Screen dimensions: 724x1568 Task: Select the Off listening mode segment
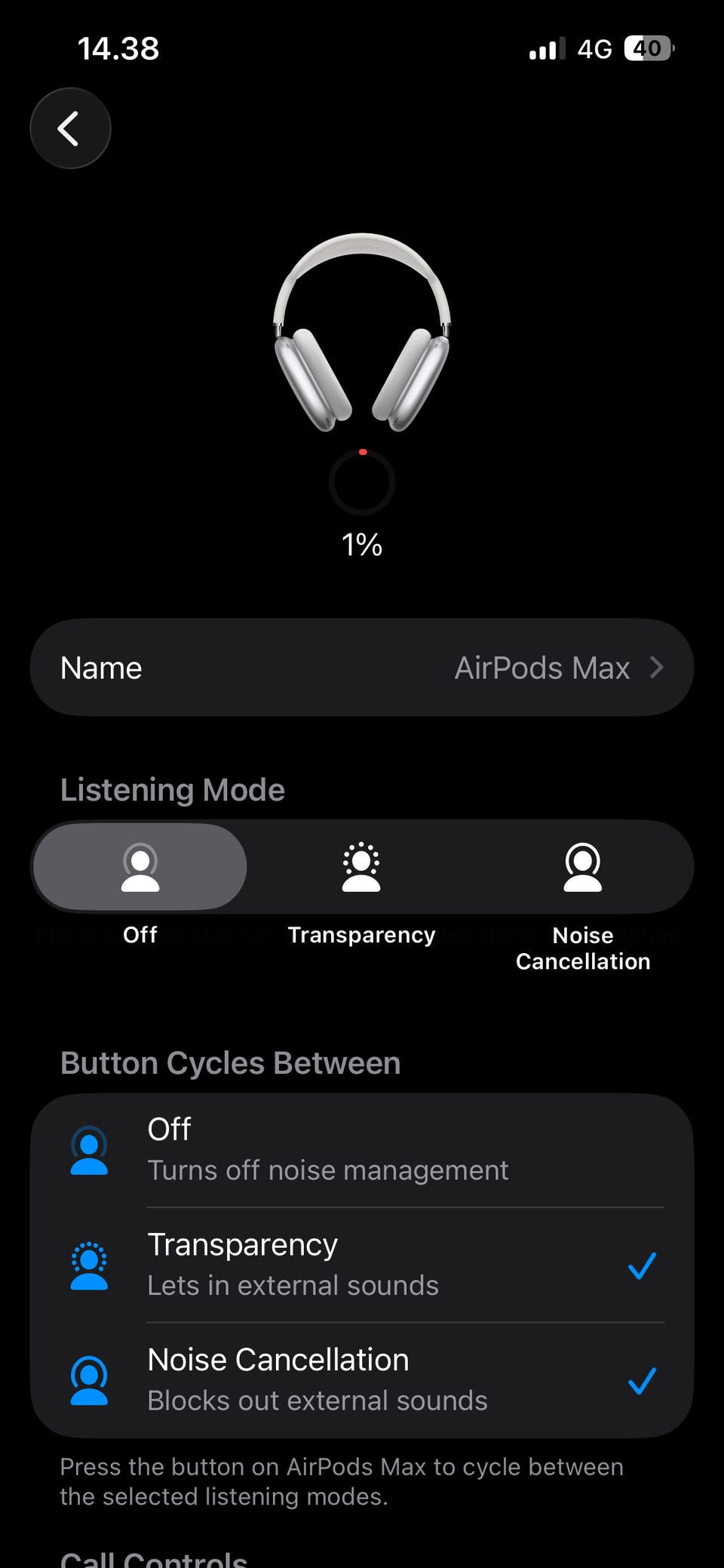140,867
